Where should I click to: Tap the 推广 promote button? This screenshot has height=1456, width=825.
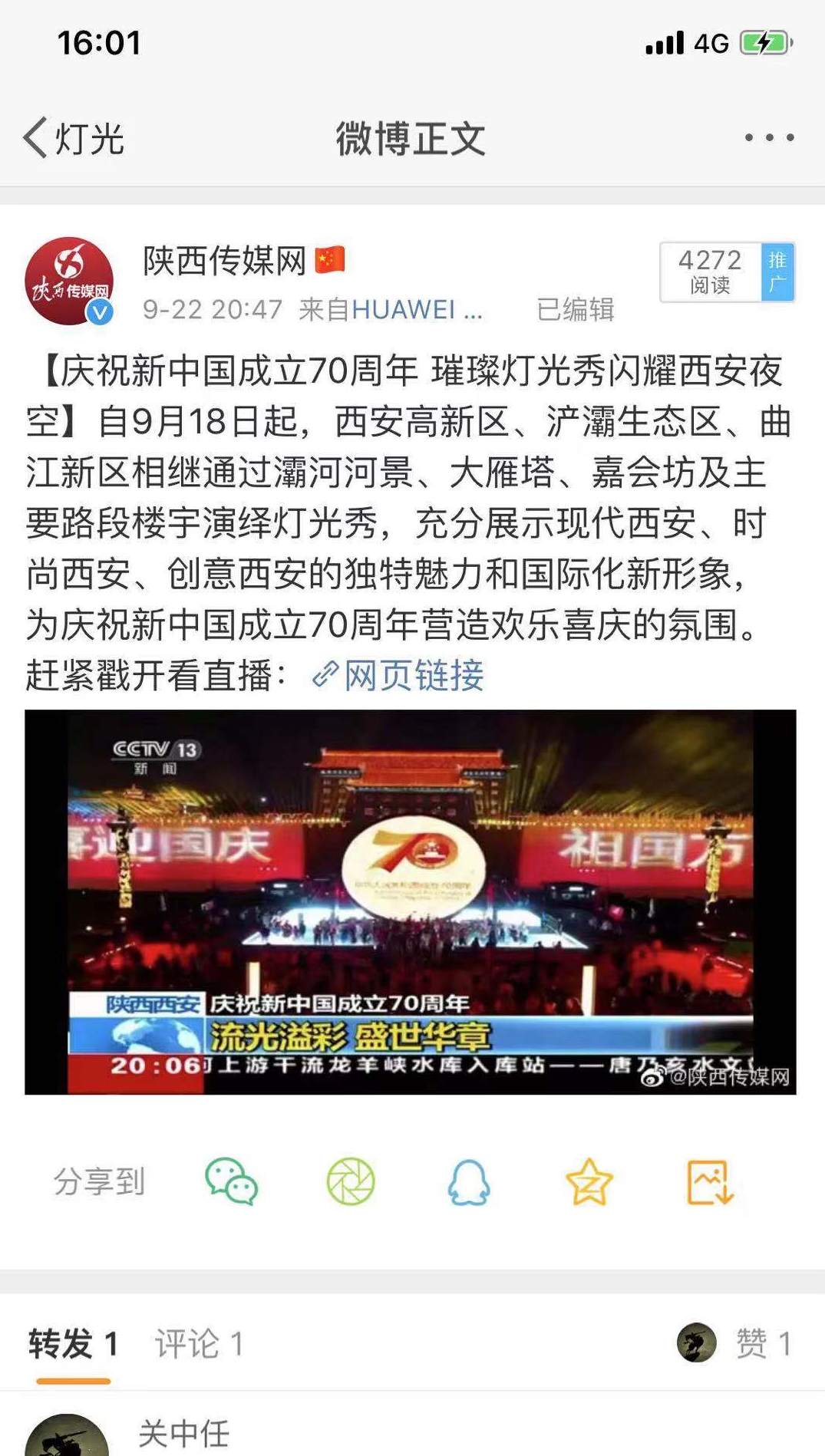(x=777, y=272)
